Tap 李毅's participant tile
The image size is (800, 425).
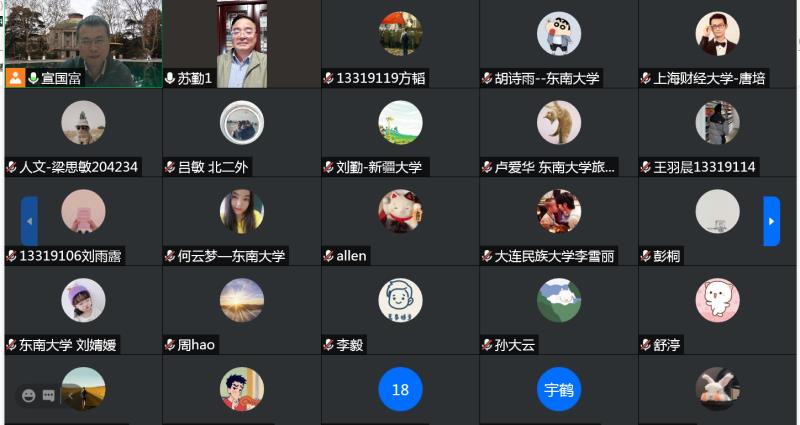(400, 308)
